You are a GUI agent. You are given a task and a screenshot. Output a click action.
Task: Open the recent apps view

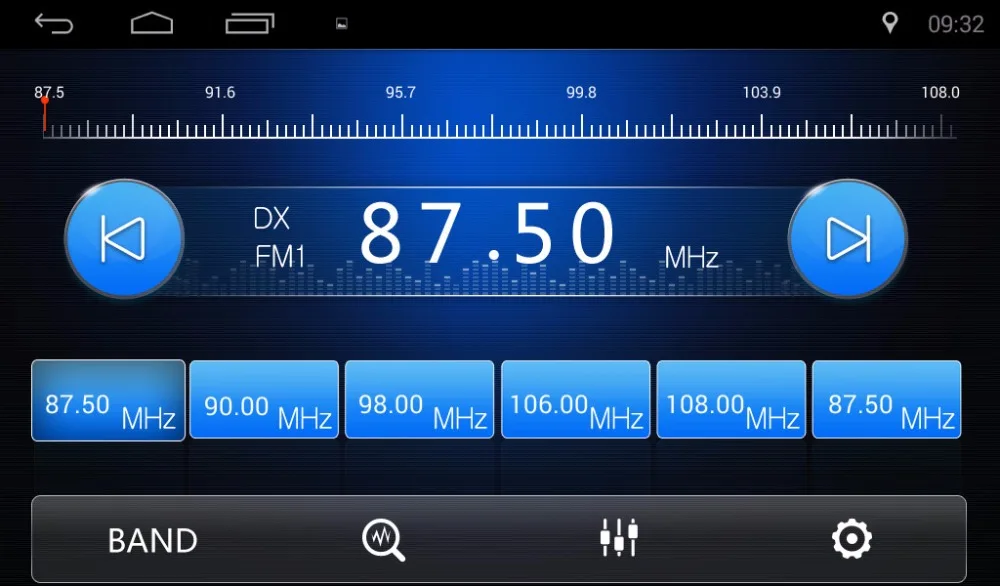click(x=249, y=24)
